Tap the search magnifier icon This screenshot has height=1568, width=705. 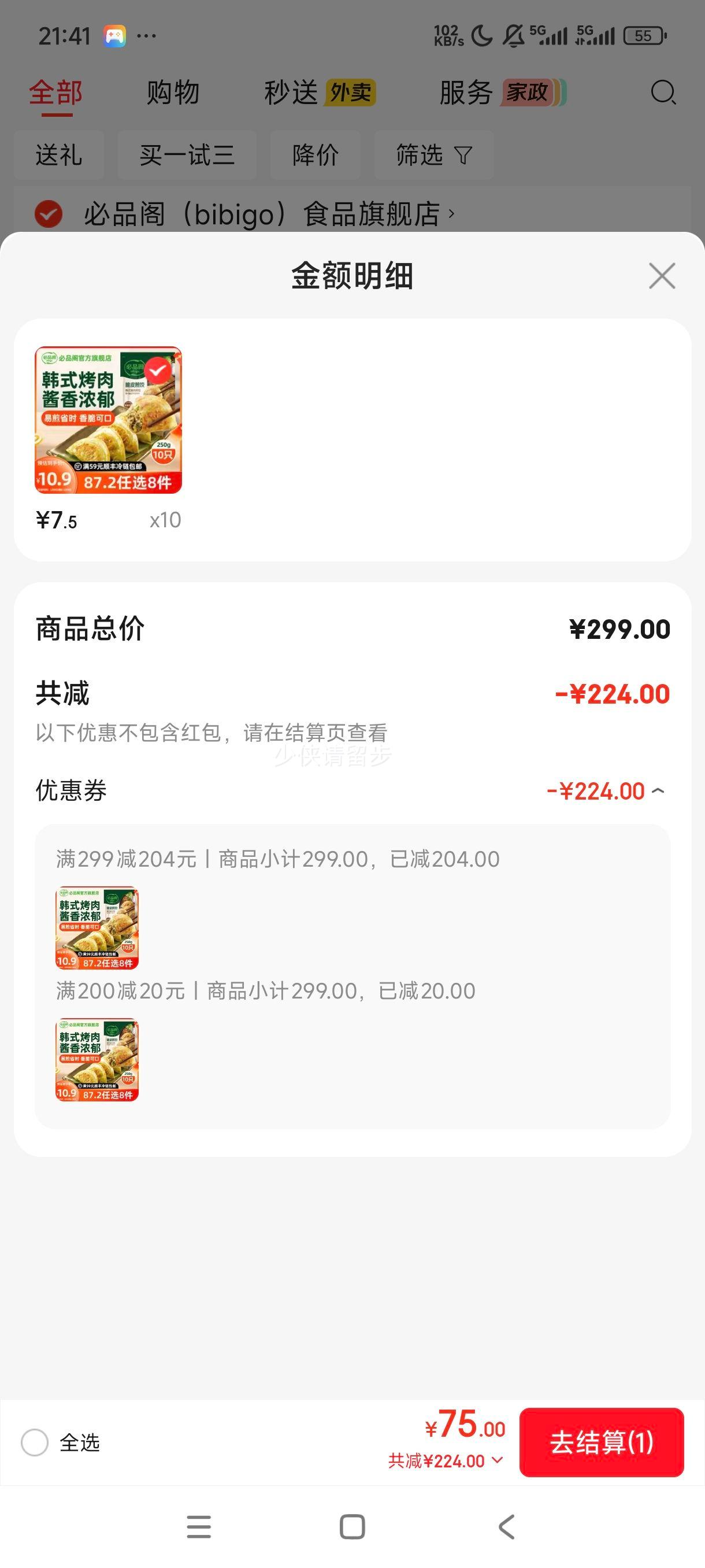pyautogui.click(x=662, y=93)
